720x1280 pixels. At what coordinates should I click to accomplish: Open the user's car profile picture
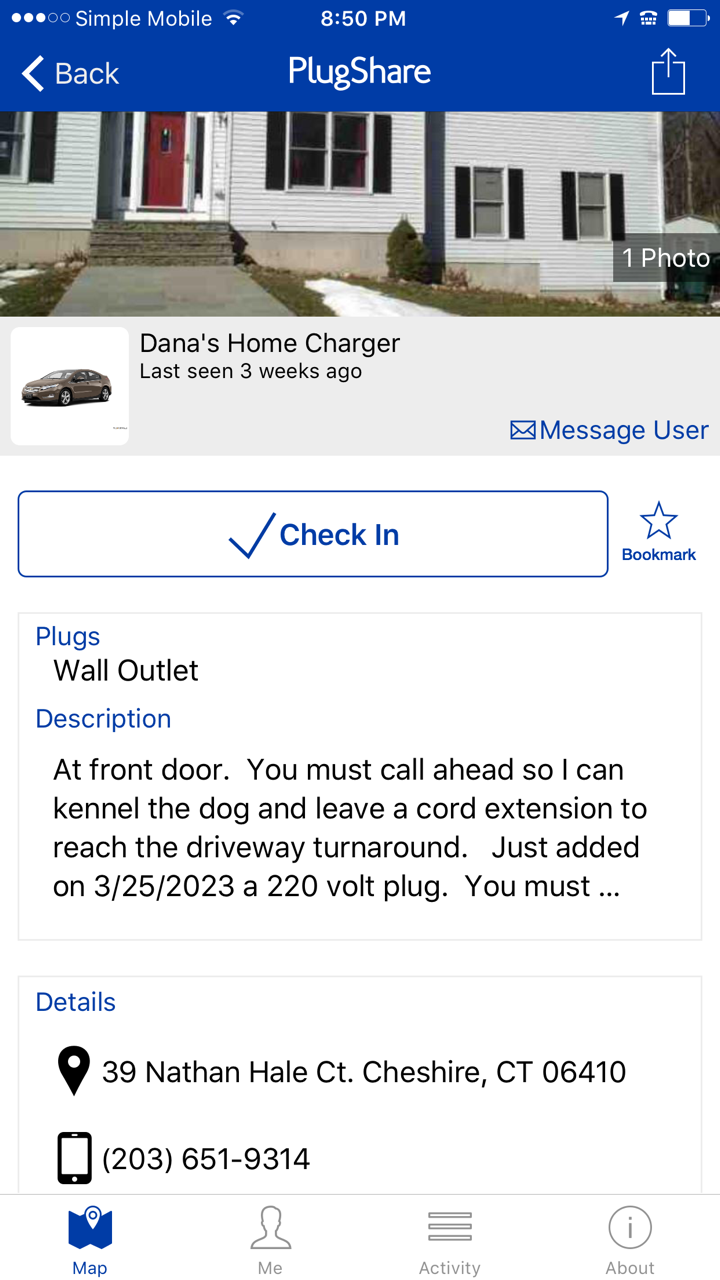[70, 386]
